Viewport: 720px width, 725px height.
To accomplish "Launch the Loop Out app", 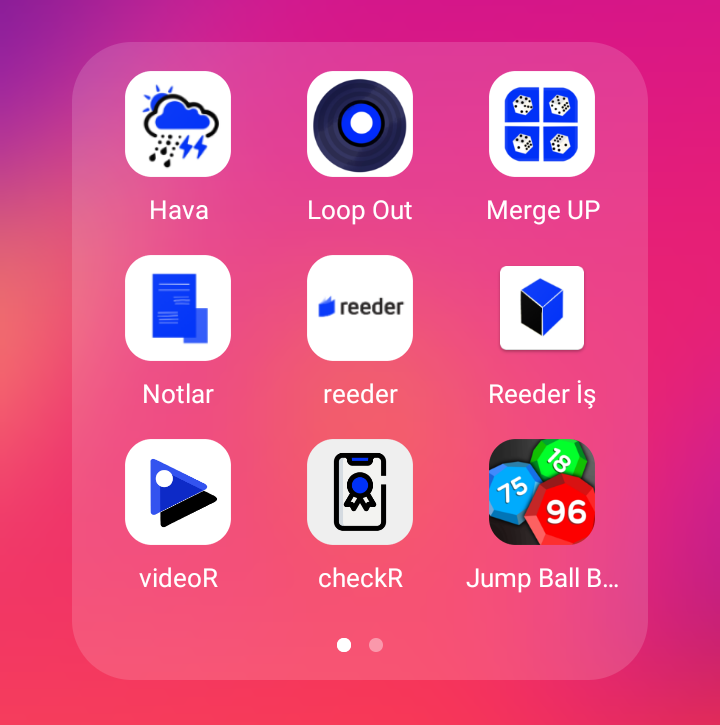I will pyautogui.click(x=360, y=124).
